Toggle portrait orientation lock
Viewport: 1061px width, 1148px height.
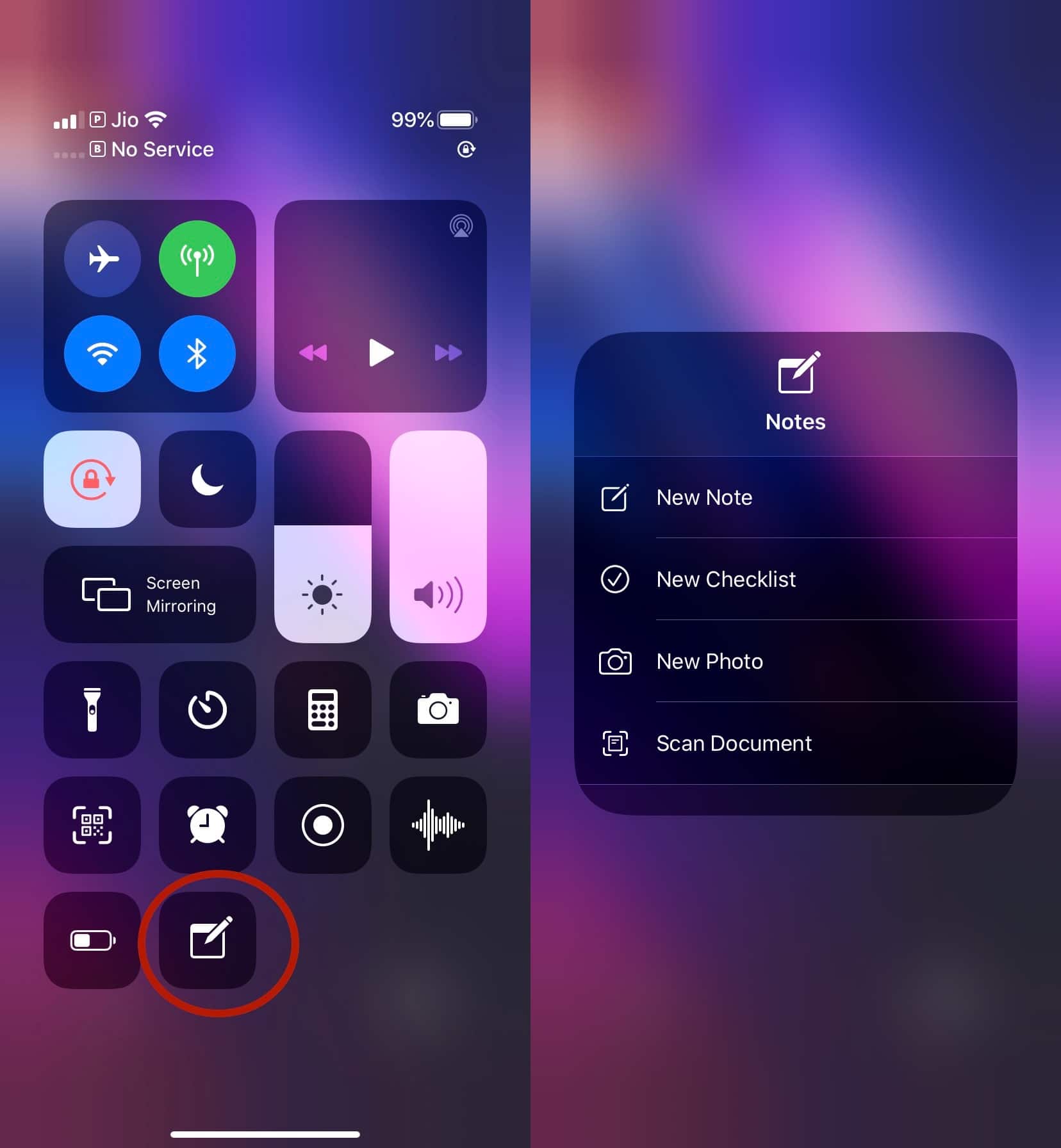(x=92, y=479)
